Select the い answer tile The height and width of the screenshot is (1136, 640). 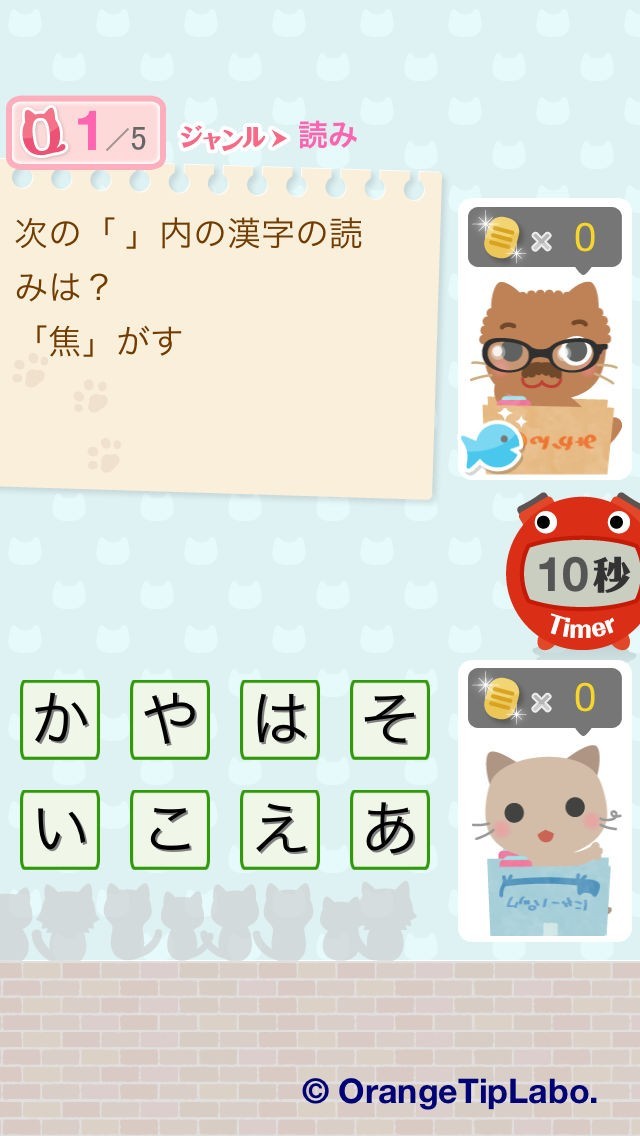click(x=60, y=830)
